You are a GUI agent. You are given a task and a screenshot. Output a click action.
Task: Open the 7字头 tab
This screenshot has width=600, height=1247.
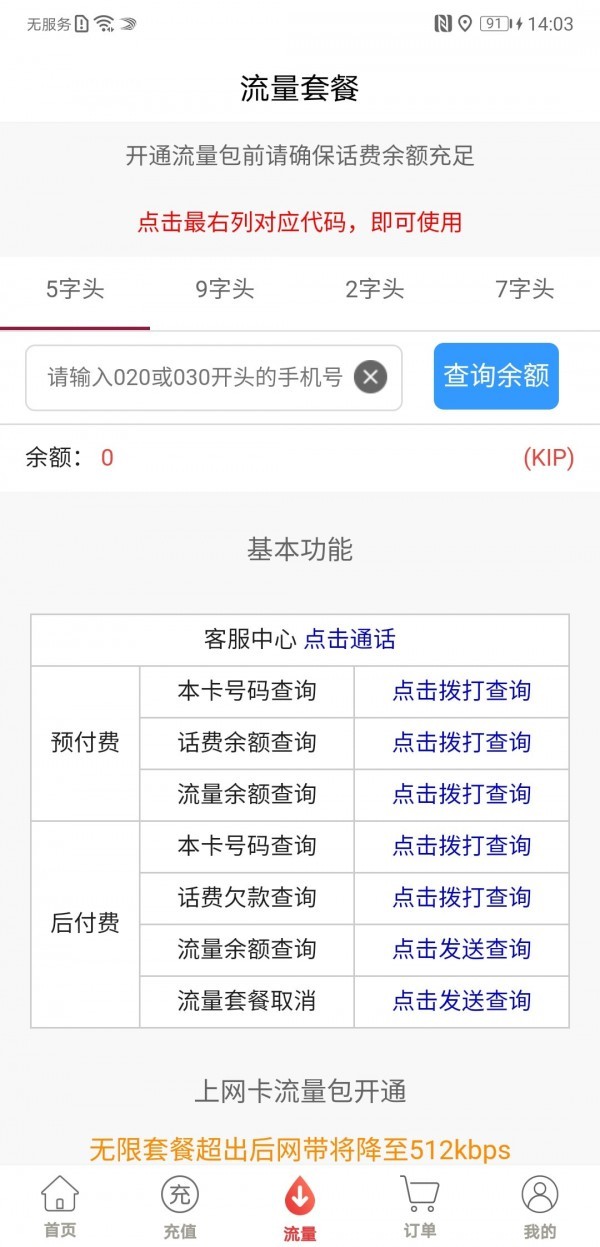(525, 290)
